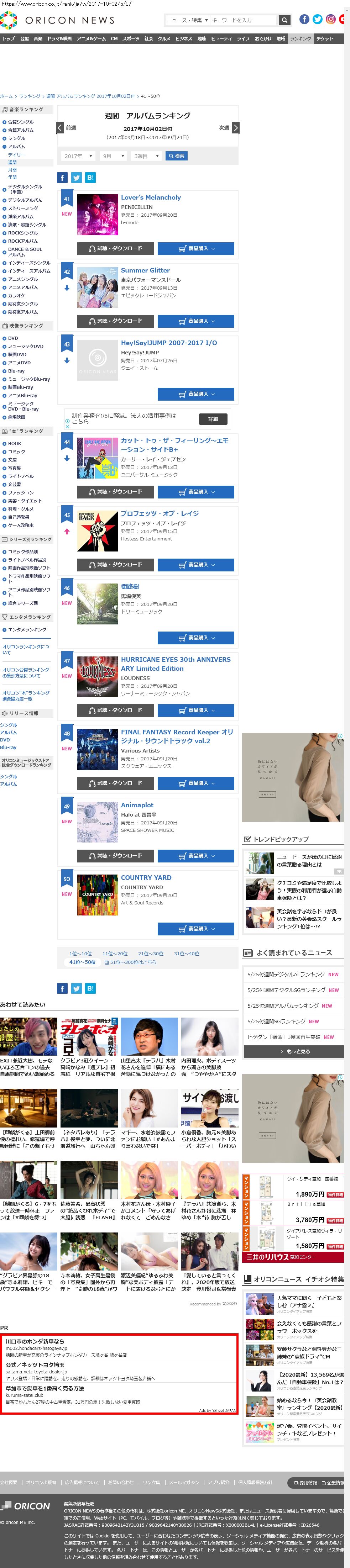Select the 1位〜10位 ranking page
This screenshot has width=350, height=1568.
point(80,953)
